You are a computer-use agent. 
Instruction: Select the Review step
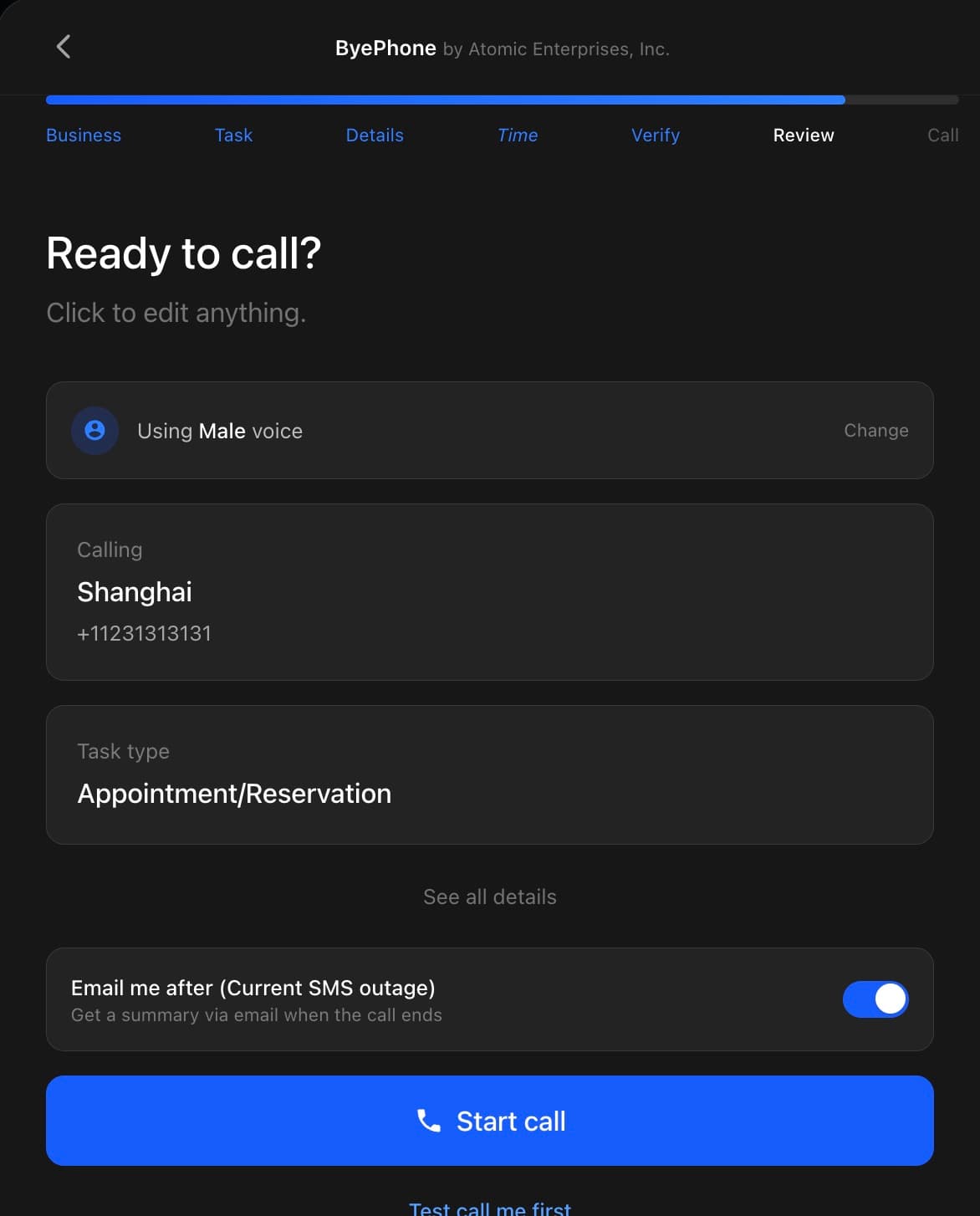pos(803,135)
